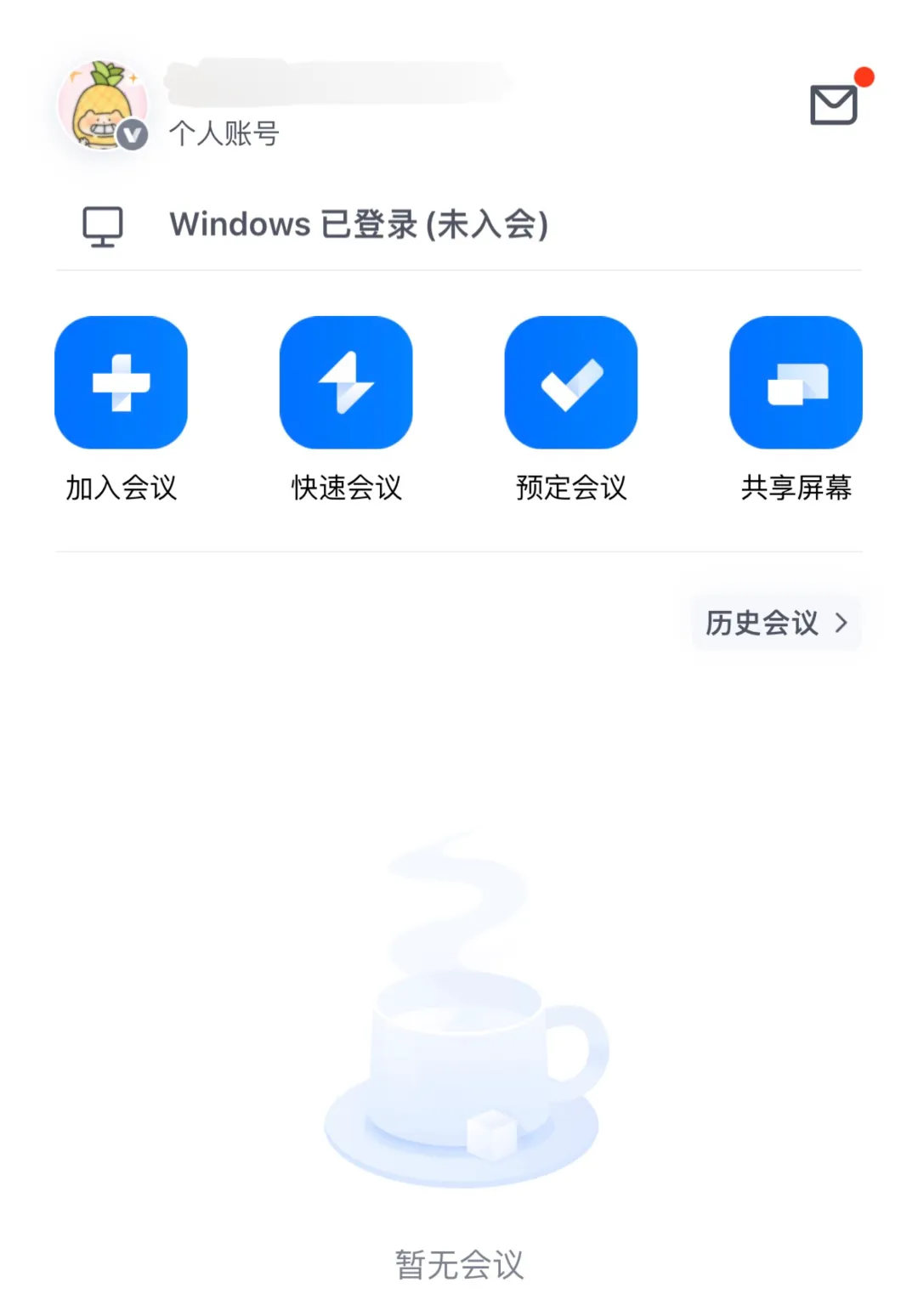
Task: View 历史会议 meeting history
Action: 776,623
